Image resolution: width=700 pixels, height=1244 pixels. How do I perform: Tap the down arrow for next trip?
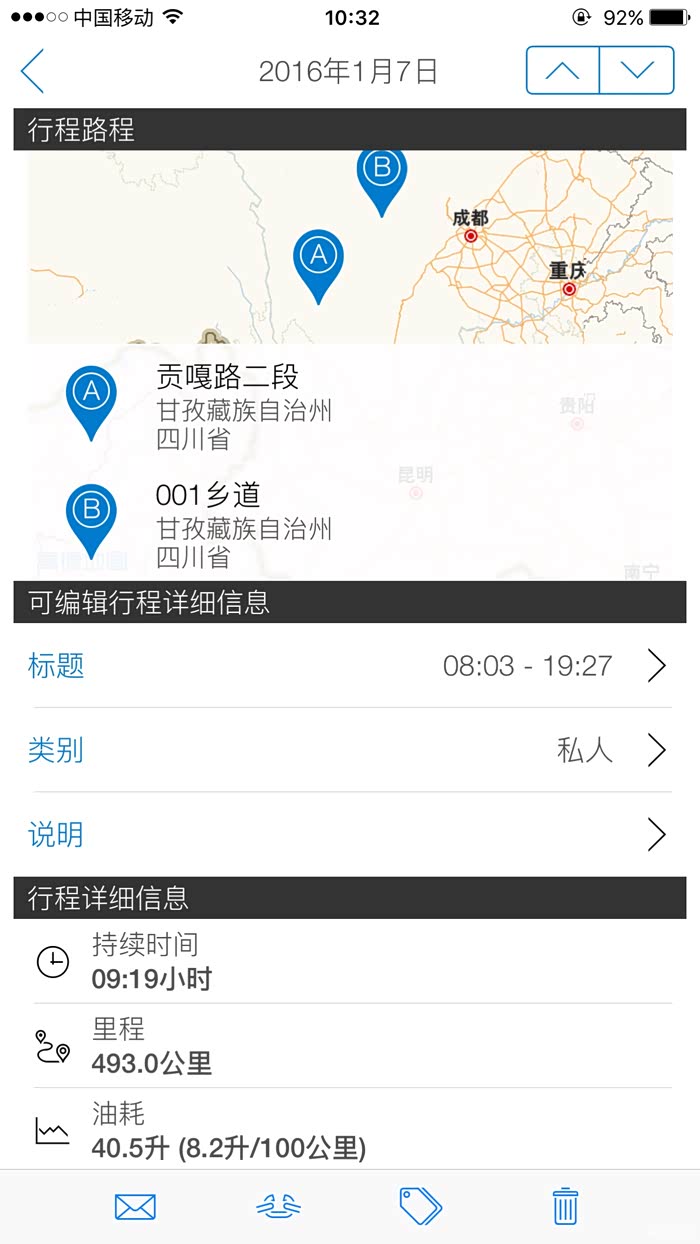click(x=637, y=70)
